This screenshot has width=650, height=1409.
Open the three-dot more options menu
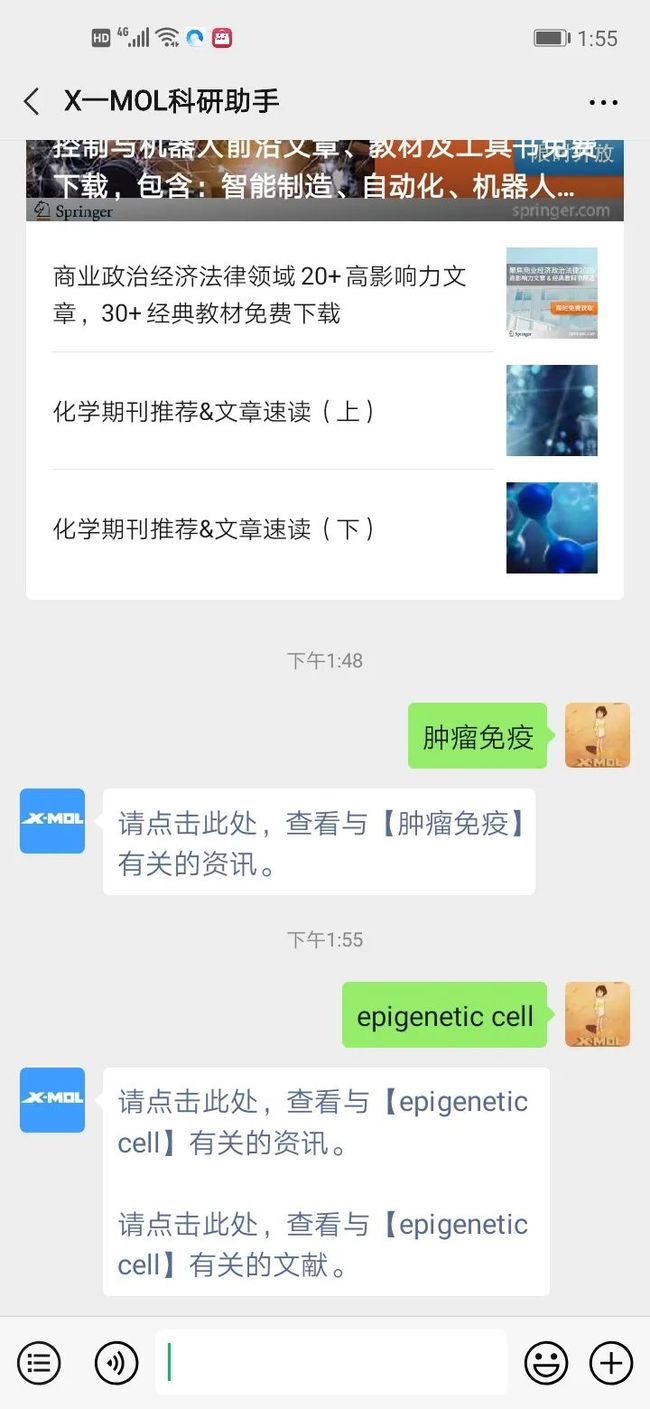[604, 102]
